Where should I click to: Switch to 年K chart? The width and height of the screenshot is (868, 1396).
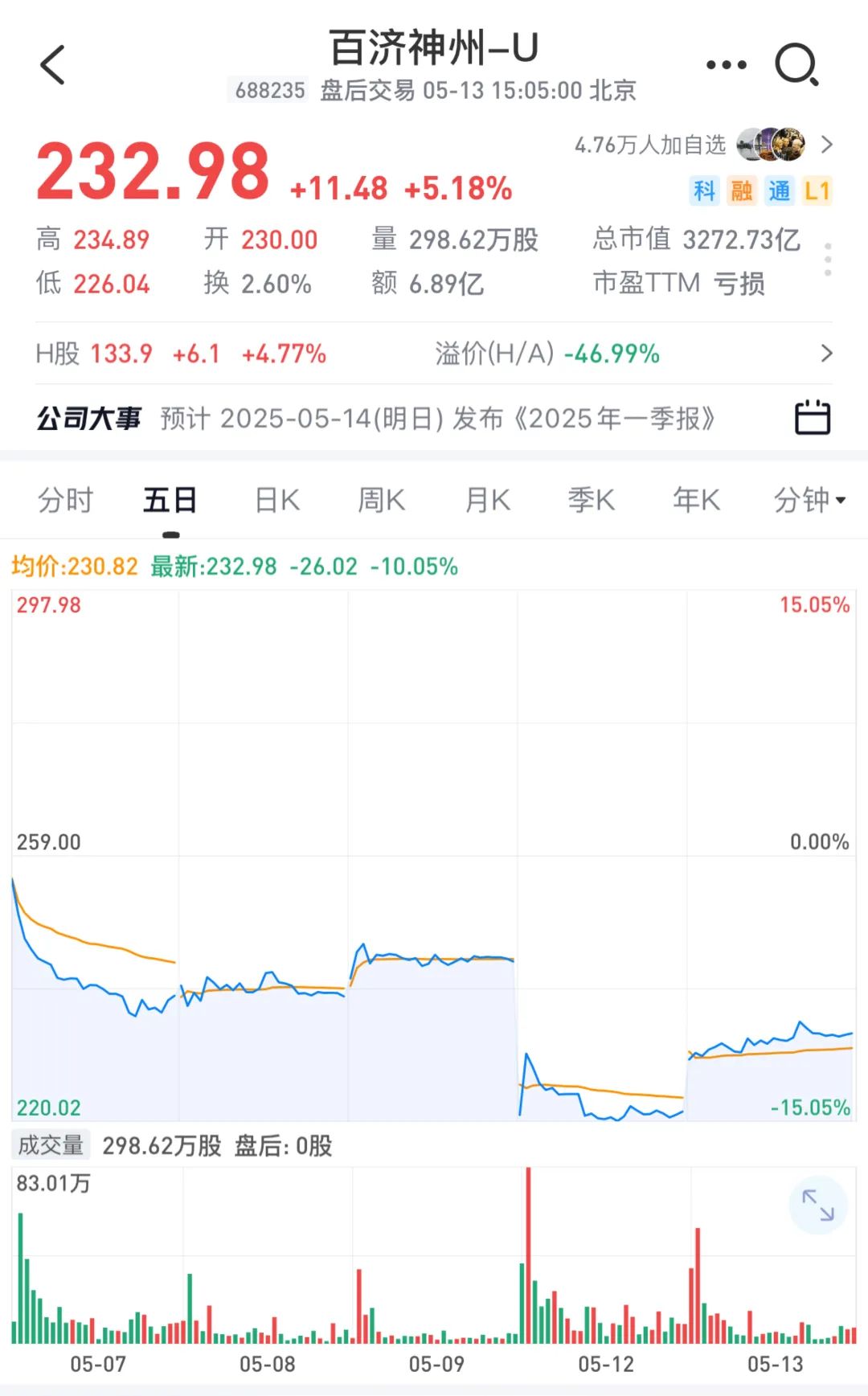[696, 500]
